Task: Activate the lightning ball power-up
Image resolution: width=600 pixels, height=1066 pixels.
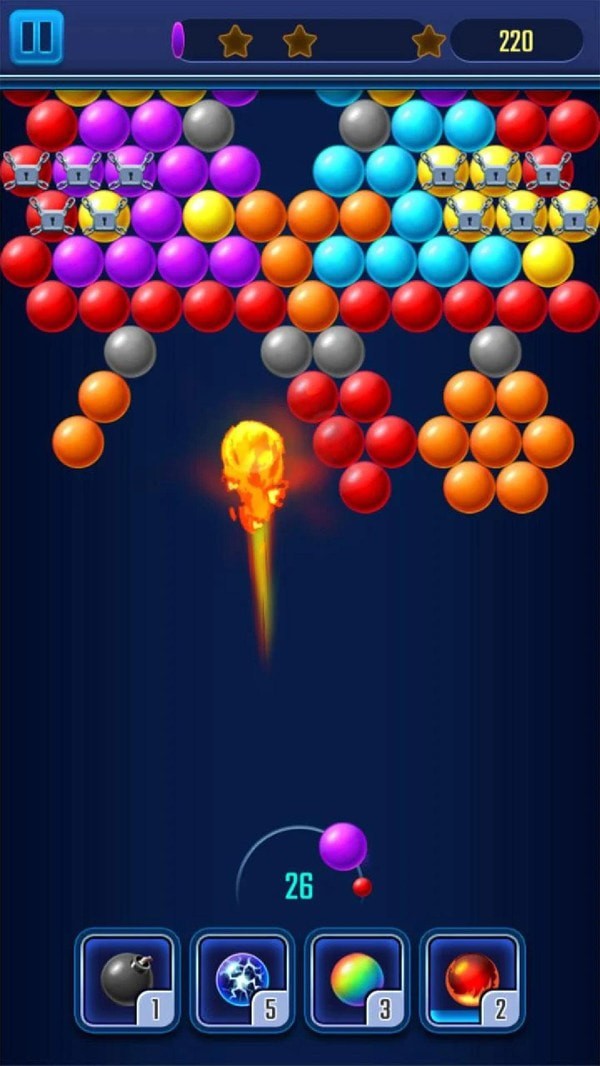Action: (x=242, y=980)
